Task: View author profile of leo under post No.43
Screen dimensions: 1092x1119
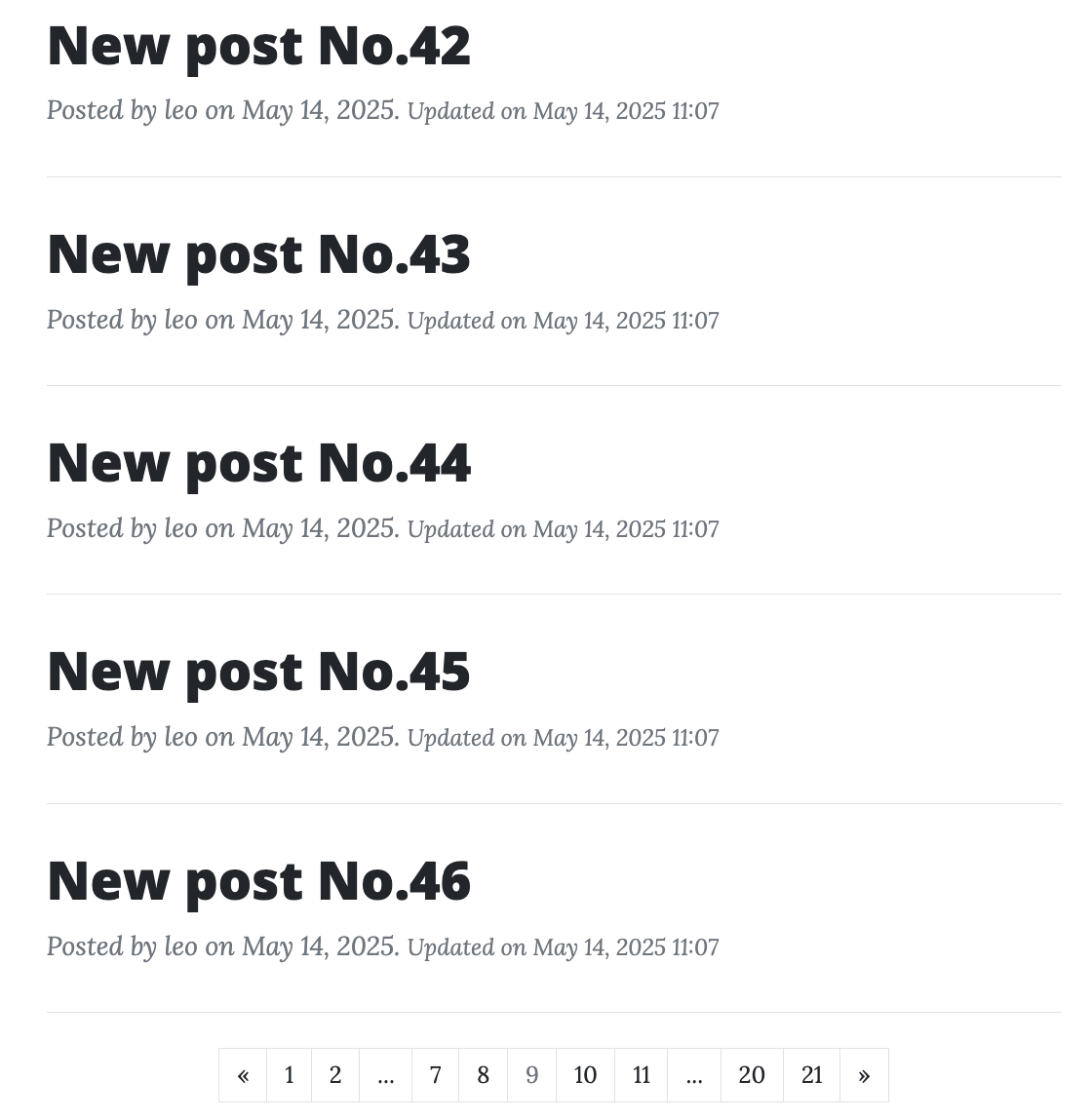Action: (181, 320)
